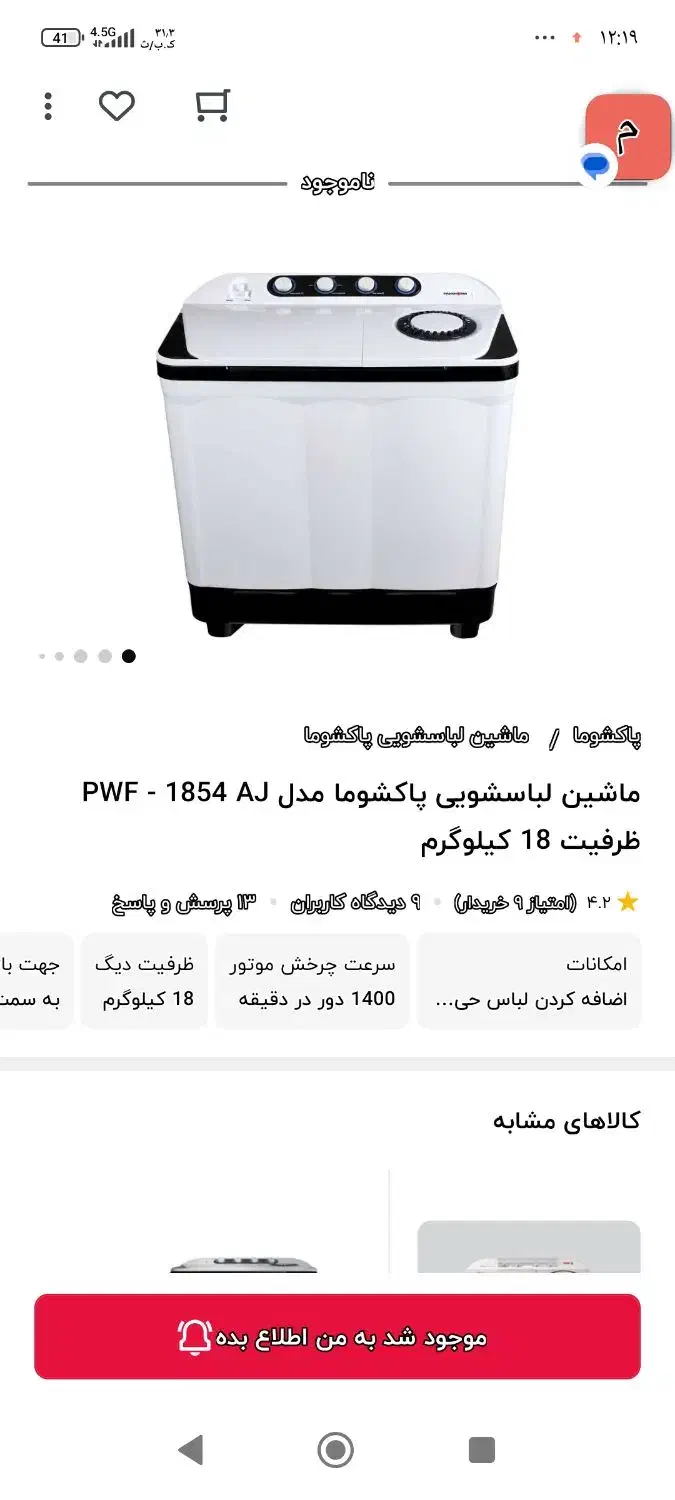Add this washer to favorites
Screen dimensions: 675x1500
click(117, 106)
